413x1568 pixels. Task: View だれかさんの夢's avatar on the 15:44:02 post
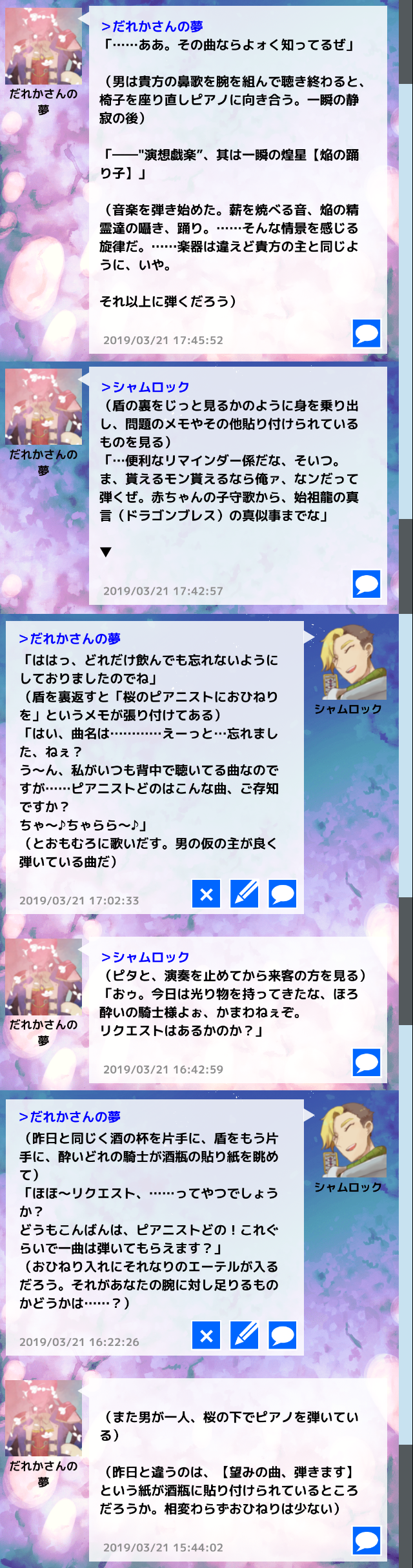click(44, 1417)
